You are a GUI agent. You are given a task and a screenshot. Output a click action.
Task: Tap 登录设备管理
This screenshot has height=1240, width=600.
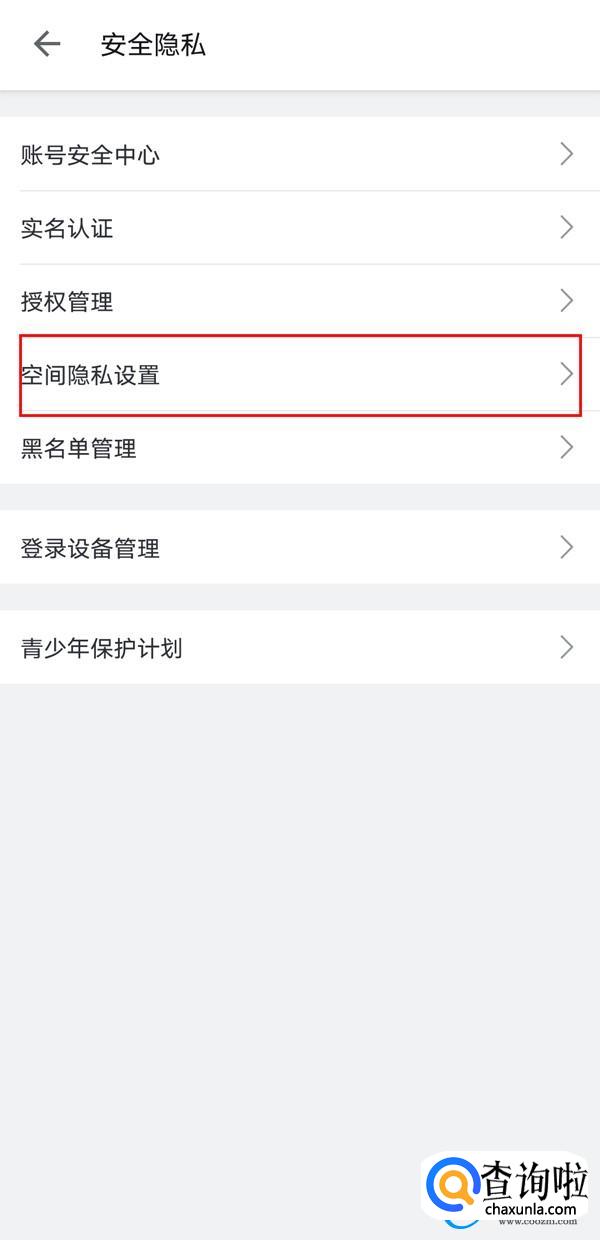pos(300,547)
